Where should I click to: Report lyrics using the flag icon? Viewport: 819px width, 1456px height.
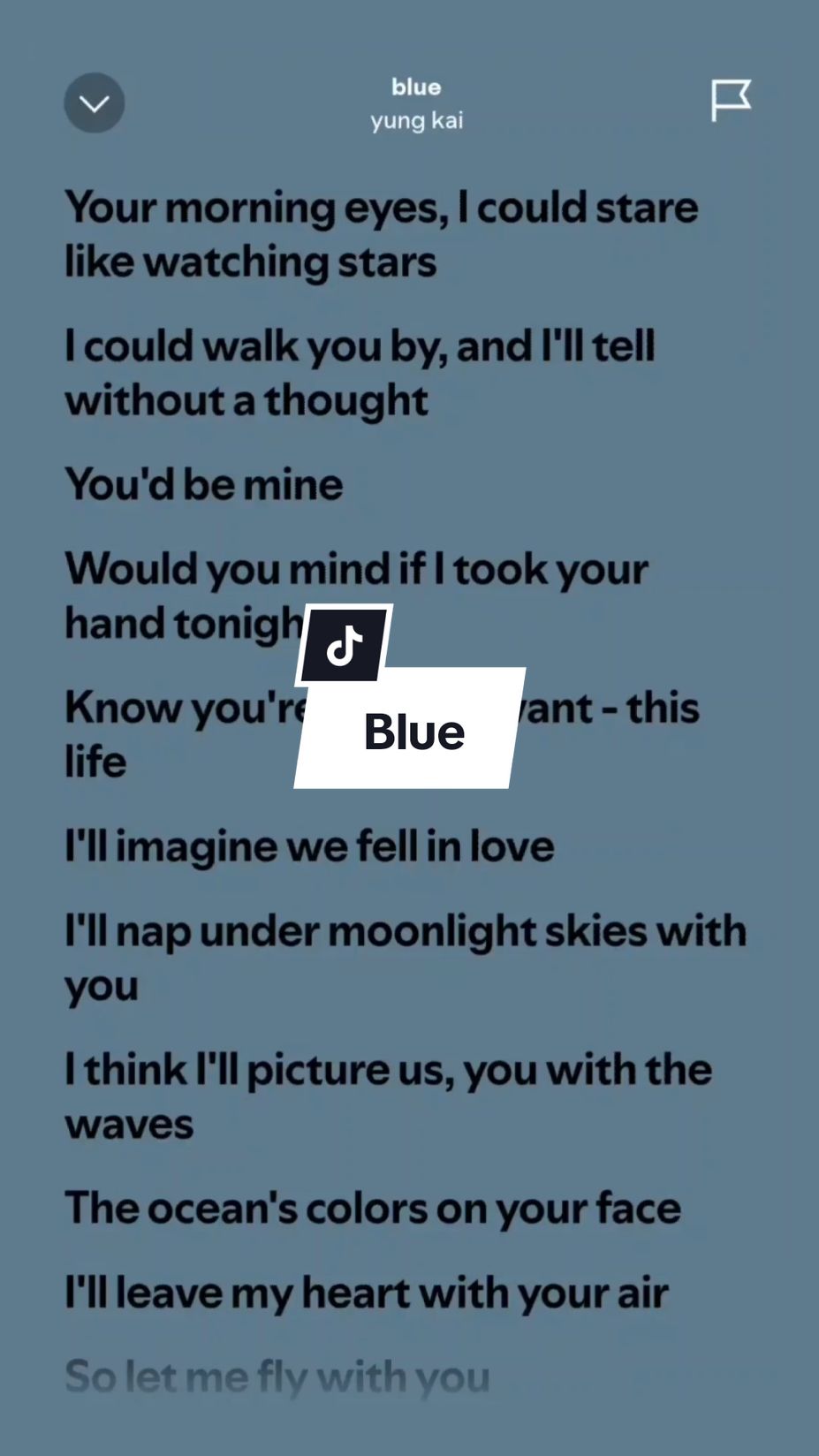tap(731, 101)
